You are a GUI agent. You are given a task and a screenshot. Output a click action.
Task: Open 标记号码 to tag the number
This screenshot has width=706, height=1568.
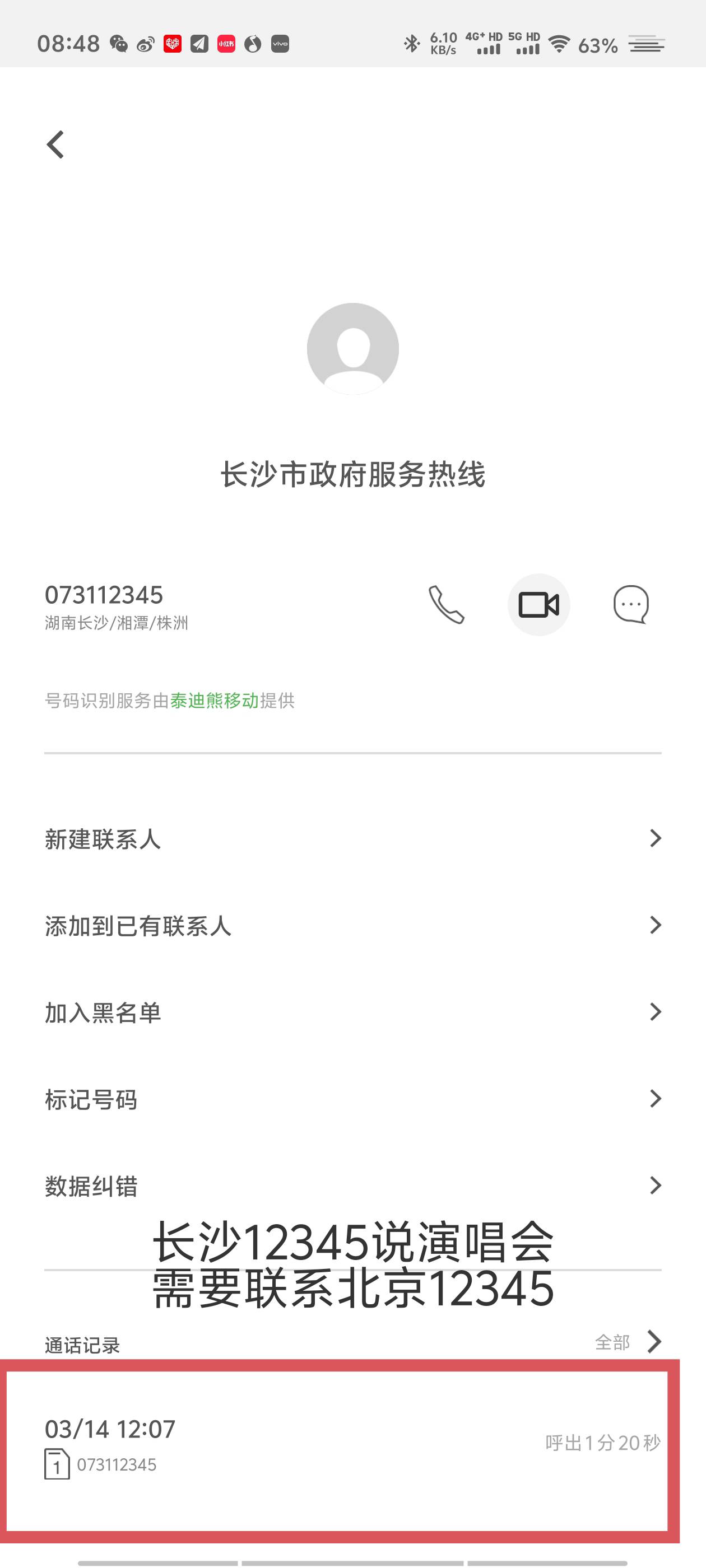click(x=352, y=1099)
